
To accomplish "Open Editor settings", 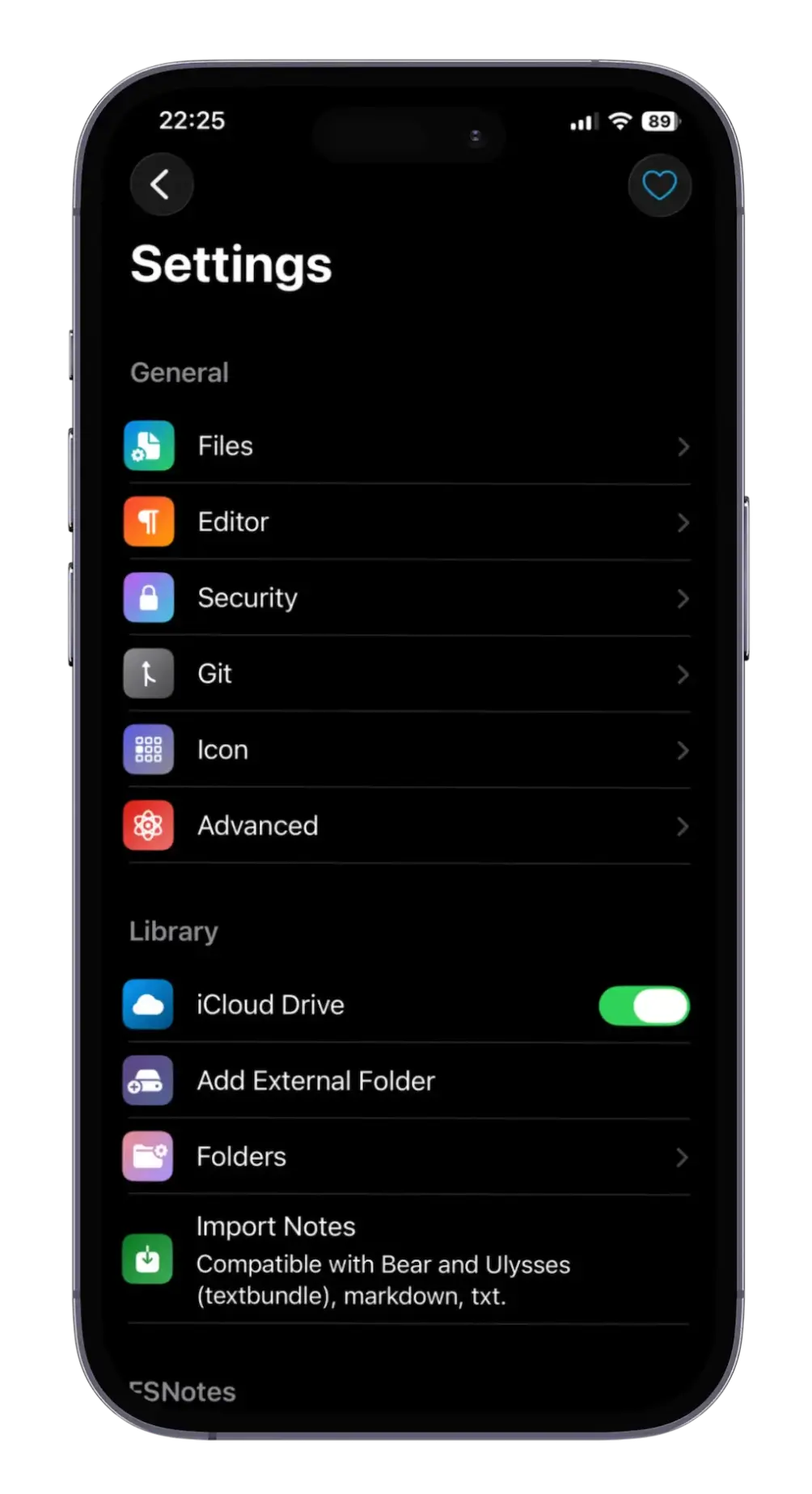I will point(404,522).
